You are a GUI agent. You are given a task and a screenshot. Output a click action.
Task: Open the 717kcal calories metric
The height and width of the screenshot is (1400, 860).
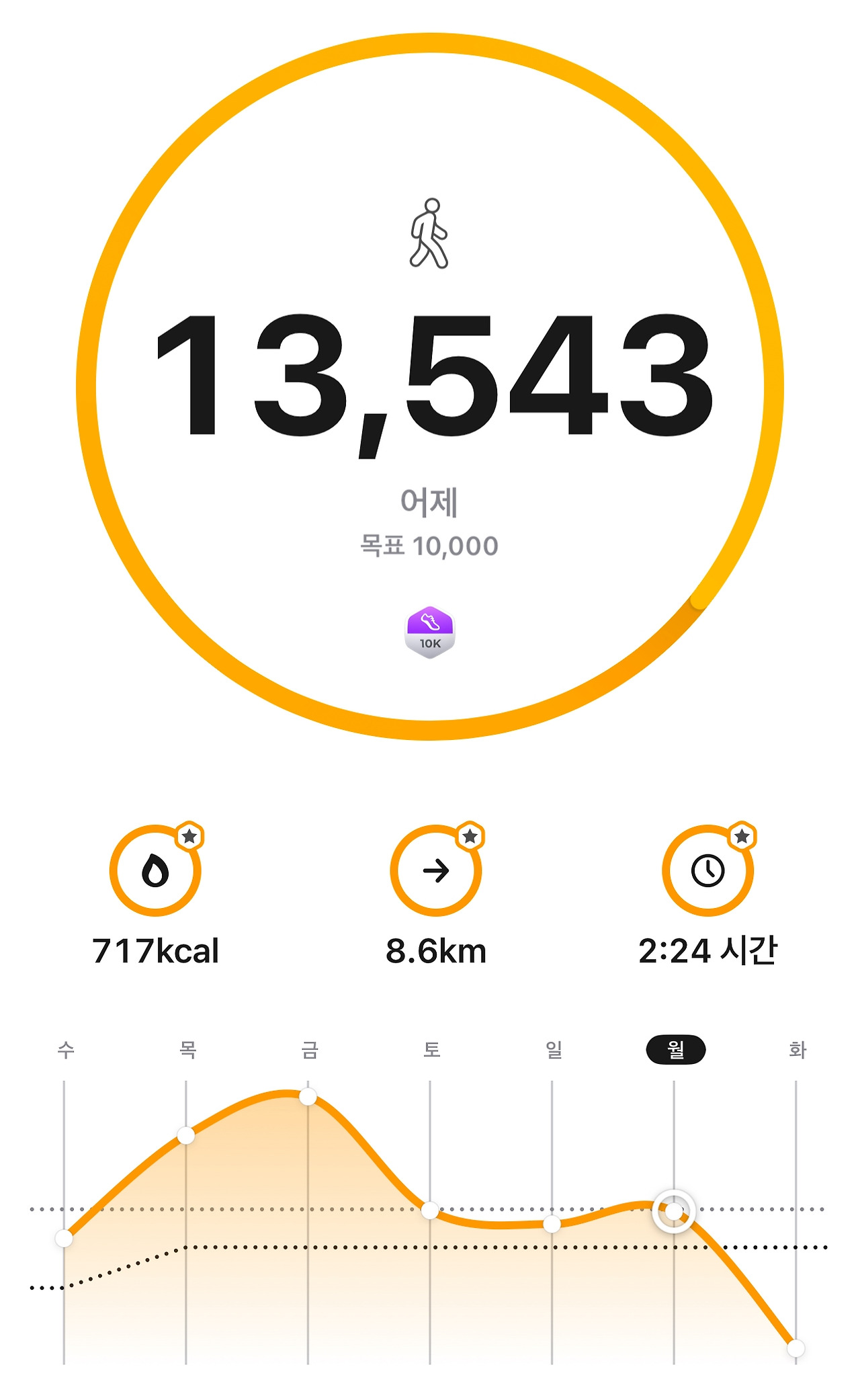pyautogui.click(x=155, y=871)
